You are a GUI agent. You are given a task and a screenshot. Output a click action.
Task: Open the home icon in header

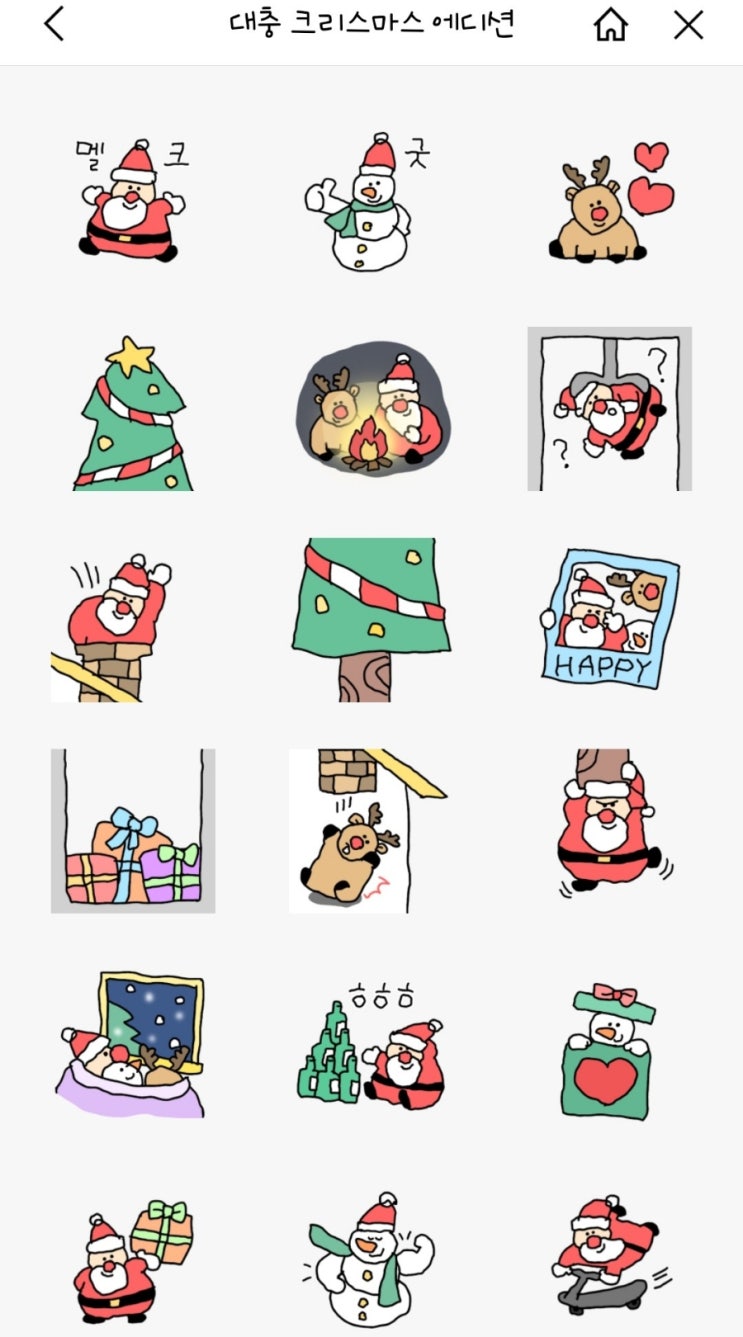[x=610, y=25]
